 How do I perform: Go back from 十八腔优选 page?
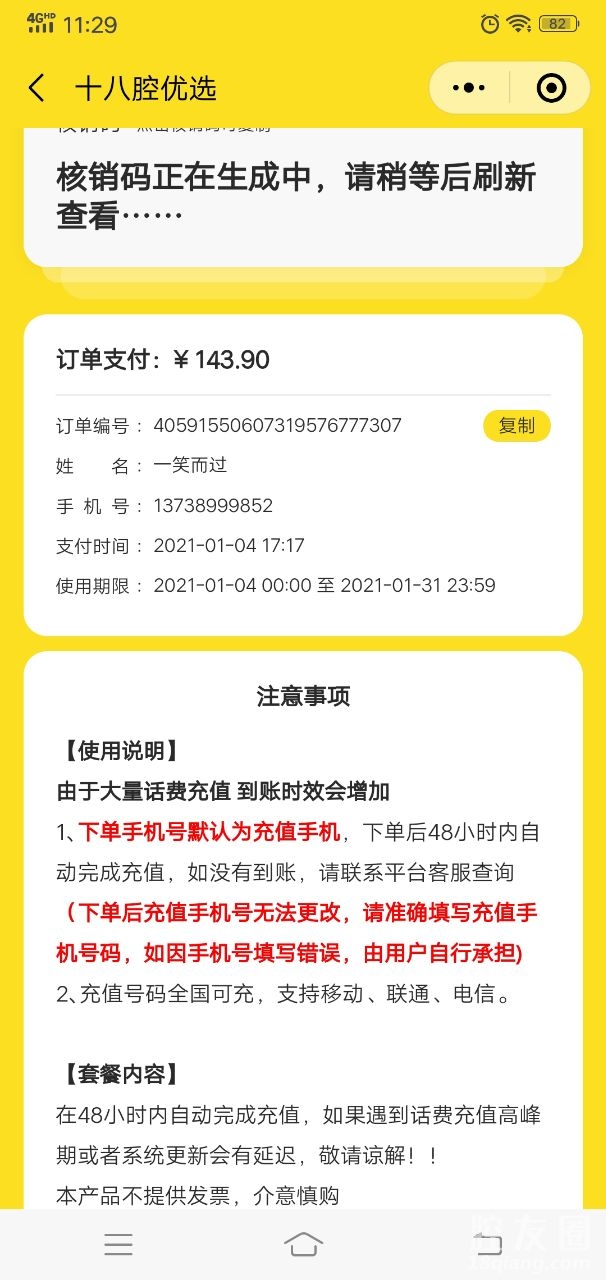point(37,89)
